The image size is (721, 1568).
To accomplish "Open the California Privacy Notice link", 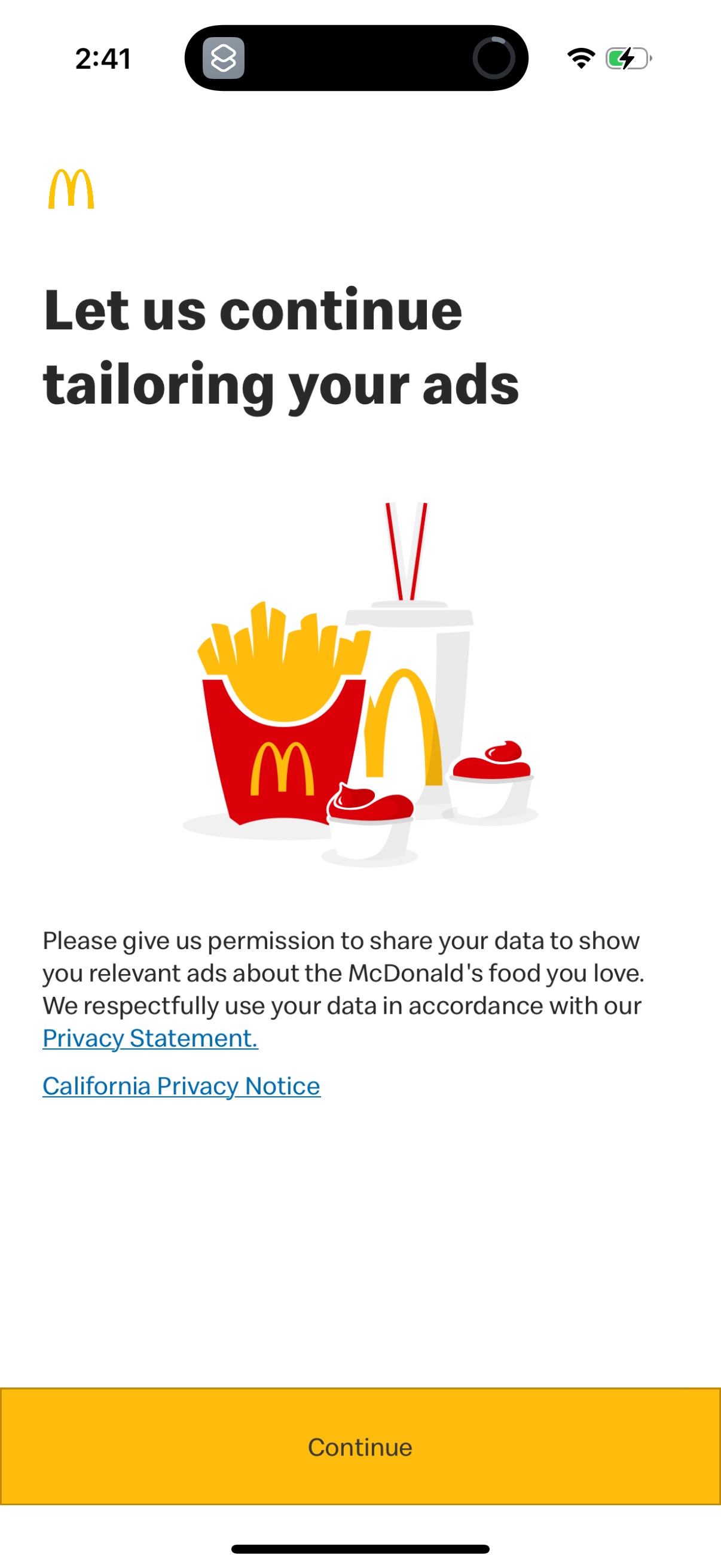I will (x=181, y=1086).
